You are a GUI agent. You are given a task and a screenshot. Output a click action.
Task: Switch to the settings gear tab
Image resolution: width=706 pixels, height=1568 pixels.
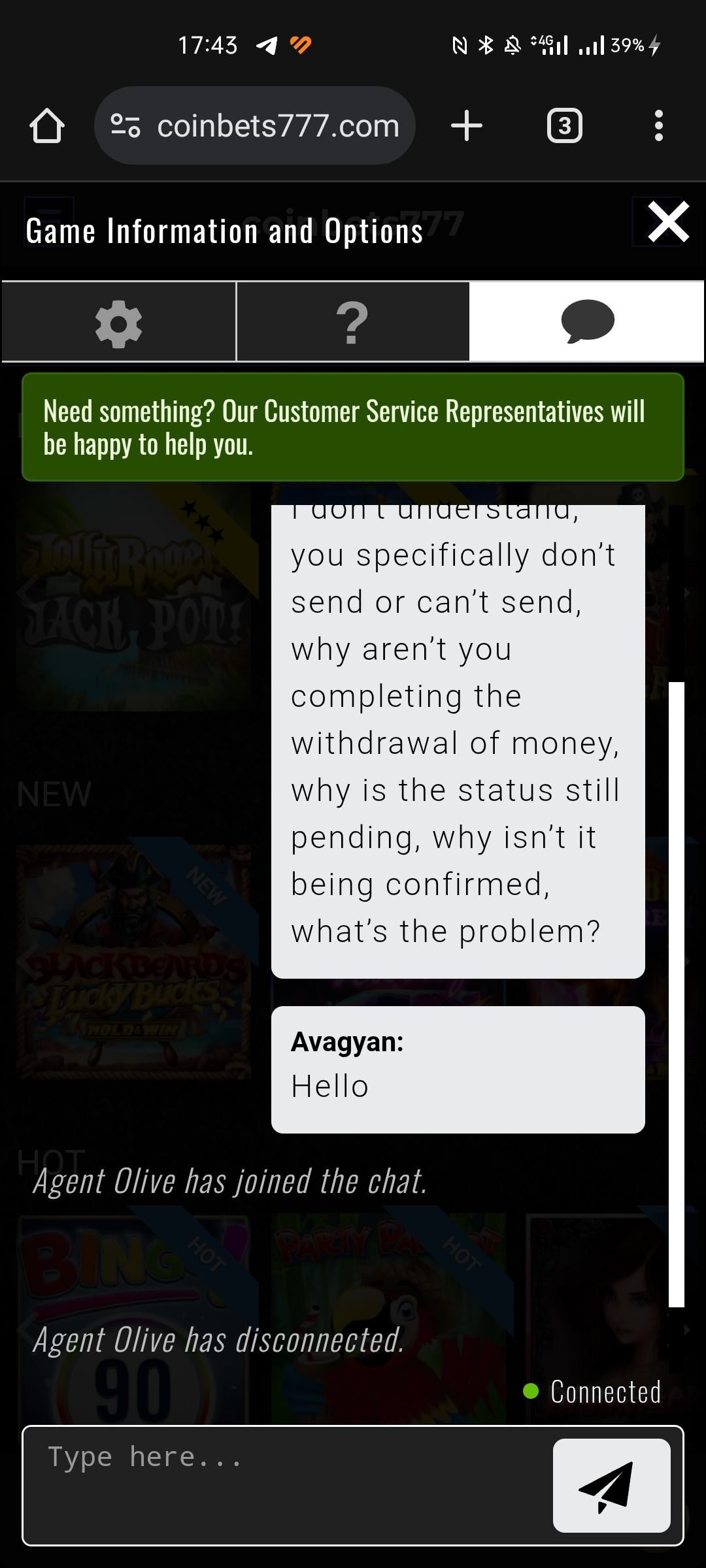(x=118, y=322)
